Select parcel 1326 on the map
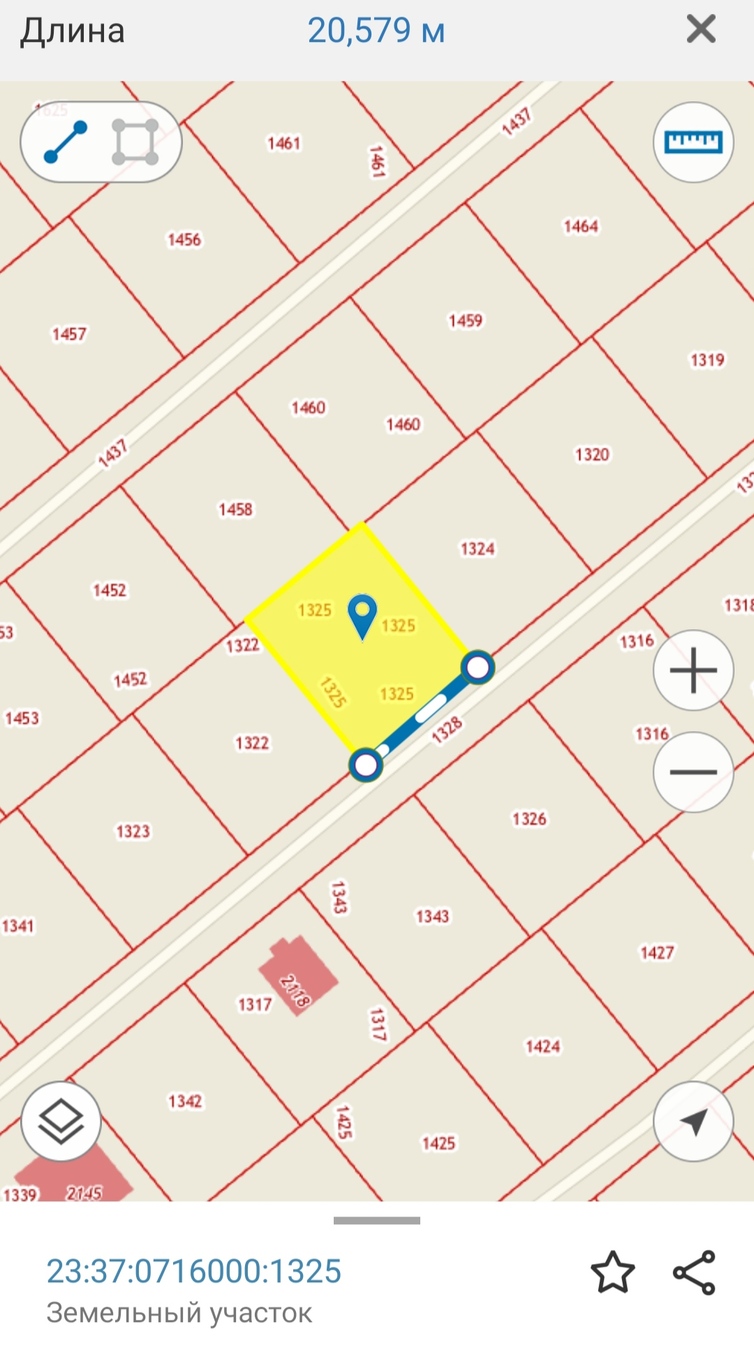This screenshot has height=1350, width=754. pyautogui.click(x=529, y=819)
